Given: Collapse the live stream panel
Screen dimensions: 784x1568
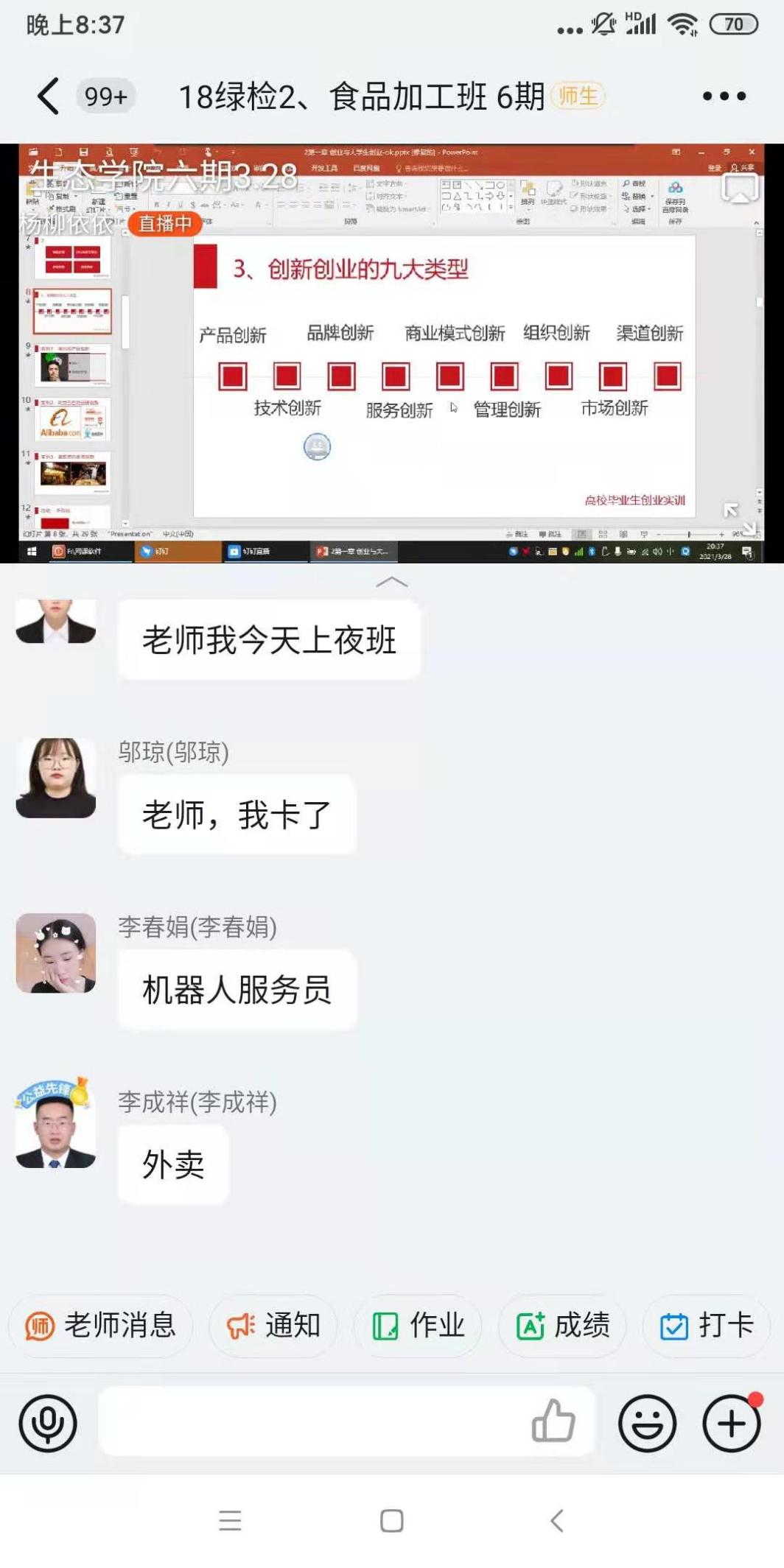Looking at the screenshot, I should [391, 583].
